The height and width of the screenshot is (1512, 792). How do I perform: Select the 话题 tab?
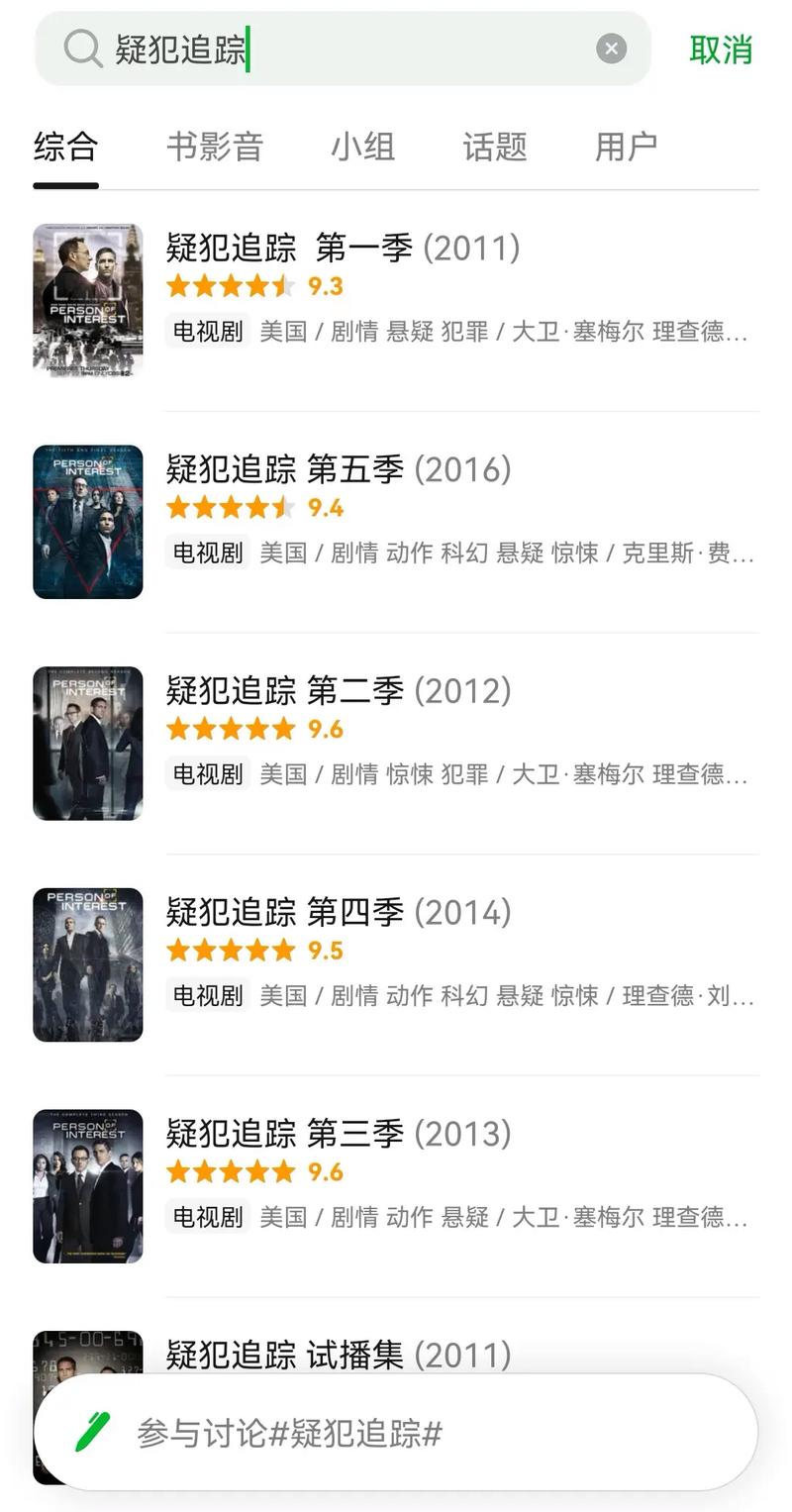[x=494, y=147]
